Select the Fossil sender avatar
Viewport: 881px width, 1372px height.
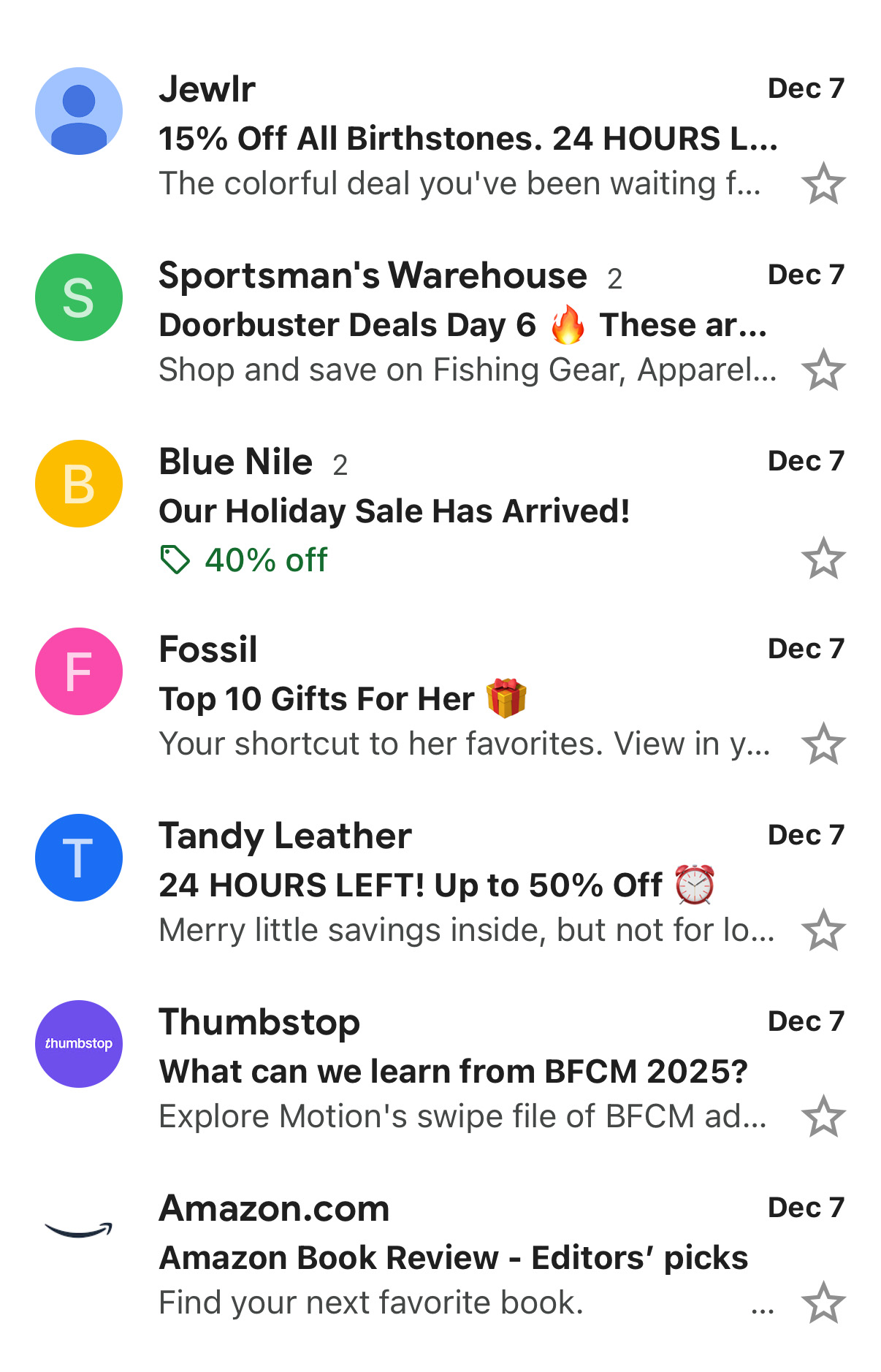pyautogui.click(x=79, y=671)
